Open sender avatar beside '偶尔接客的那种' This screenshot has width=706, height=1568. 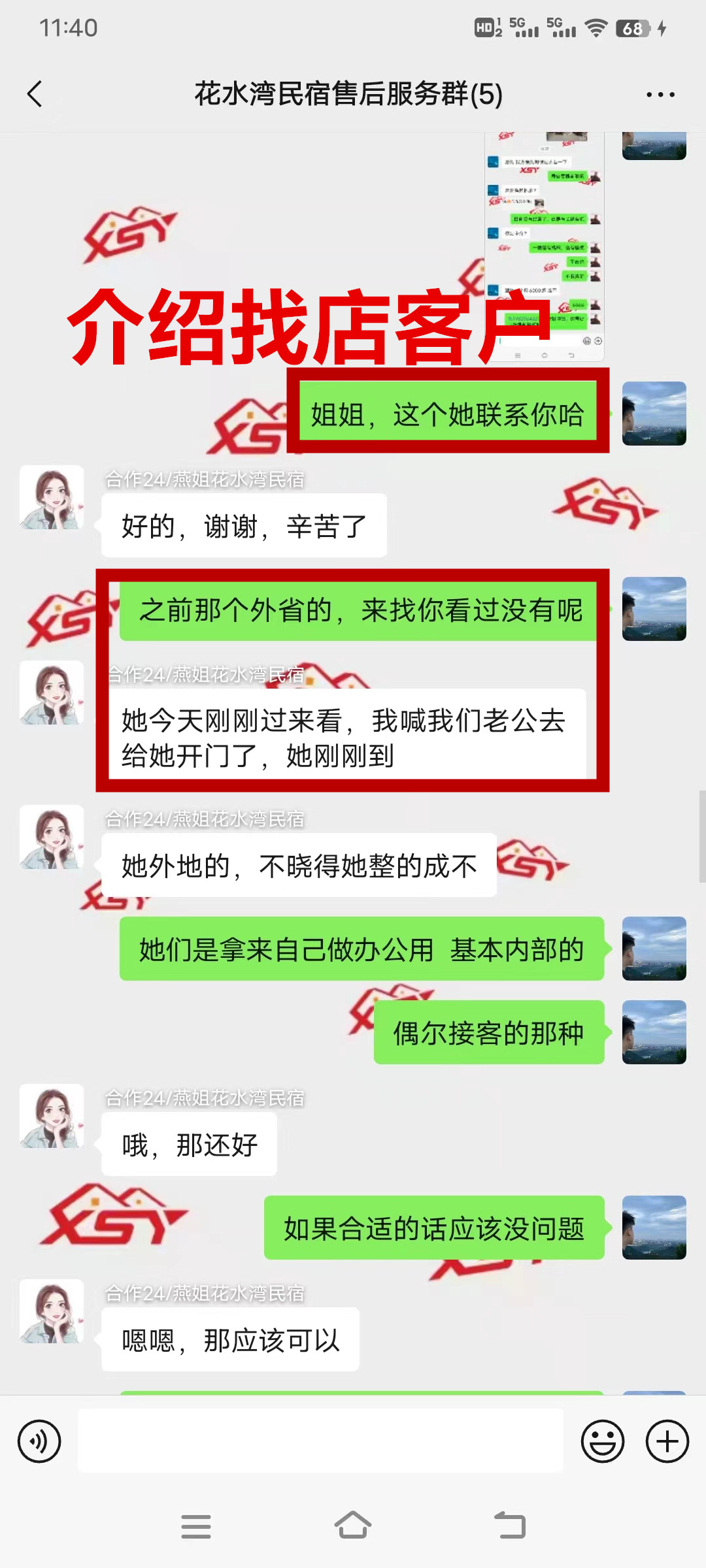click(654, 1032)
